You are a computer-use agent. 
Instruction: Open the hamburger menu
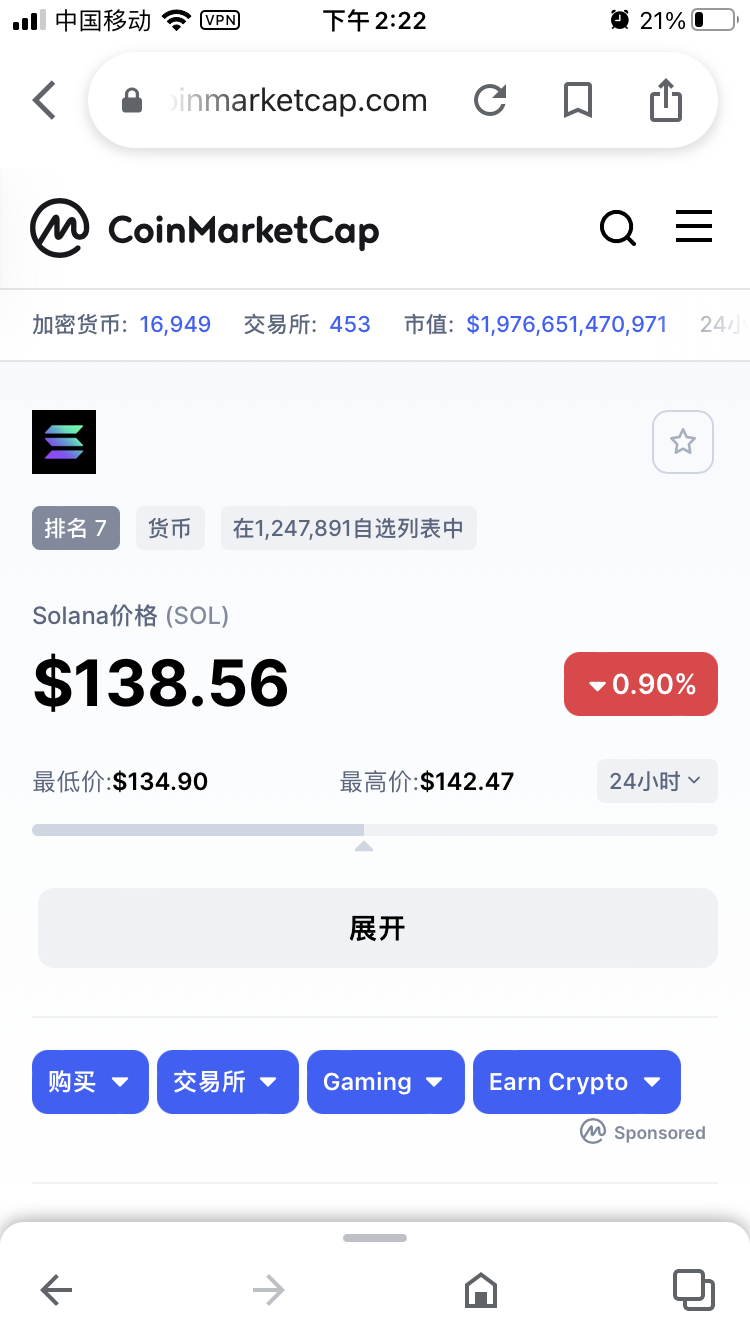point(694,227)
